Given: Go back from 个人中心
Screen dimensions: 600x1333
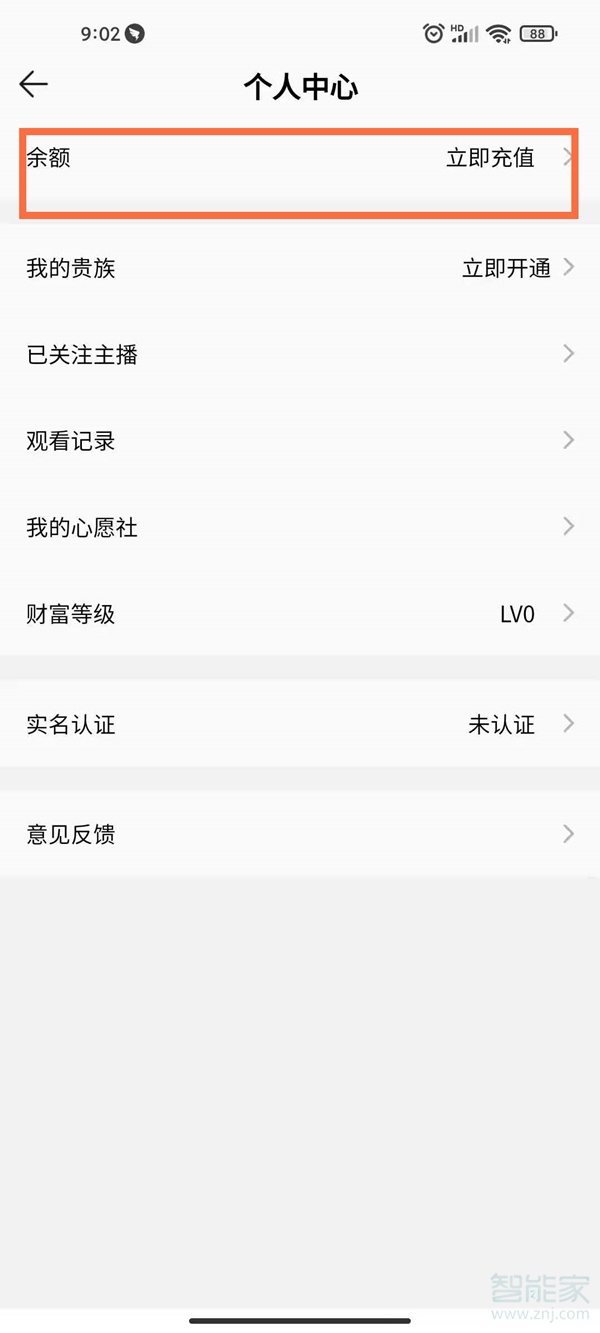Looking at the screenshot, I should click(34, 85).
